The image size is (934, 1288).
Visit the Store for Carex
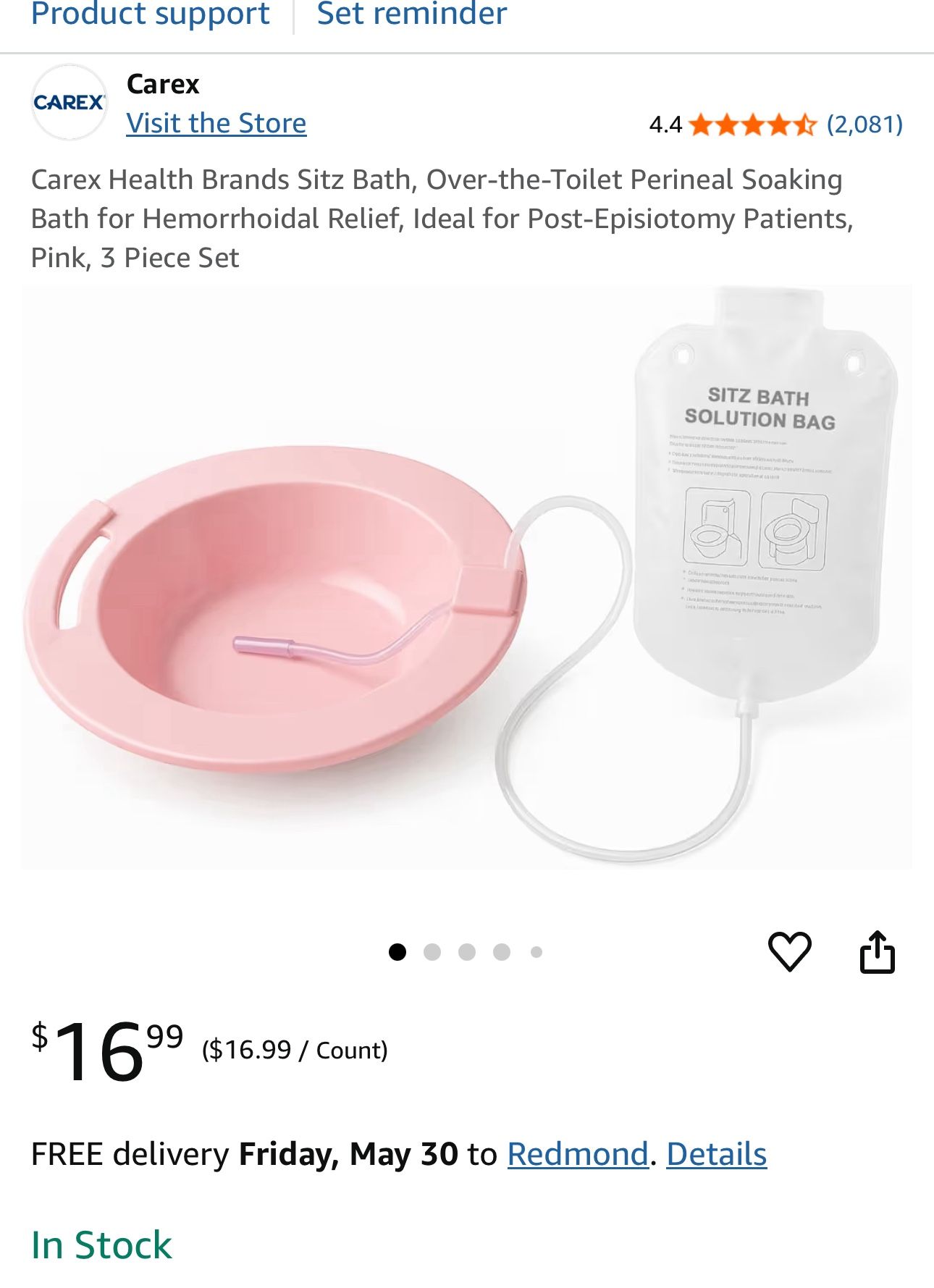pos(216,123)
